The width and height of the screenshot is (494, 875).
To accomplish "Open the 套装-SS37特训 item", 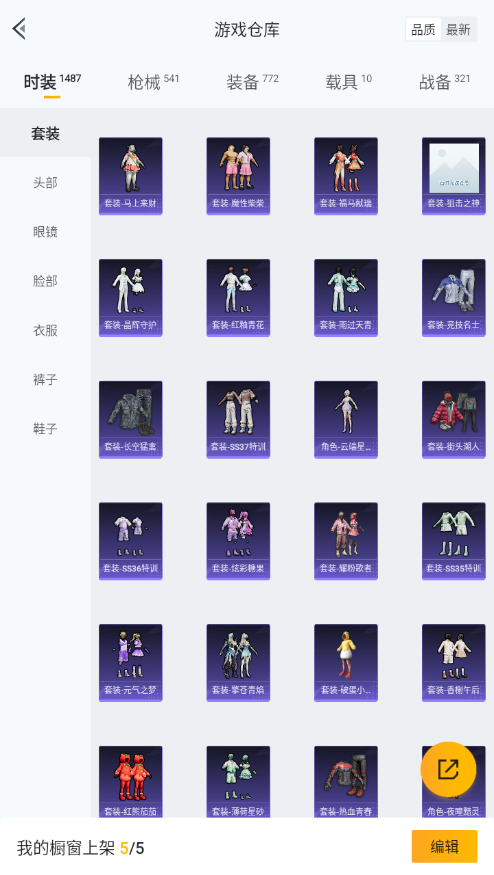I will [x=238, y=420].
